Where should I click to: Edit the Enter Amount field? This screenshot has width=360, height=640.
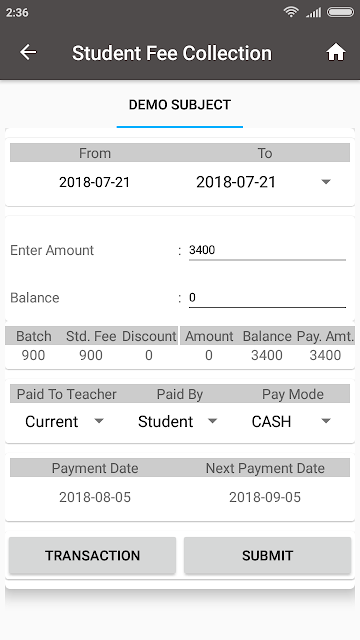(267, 250)
